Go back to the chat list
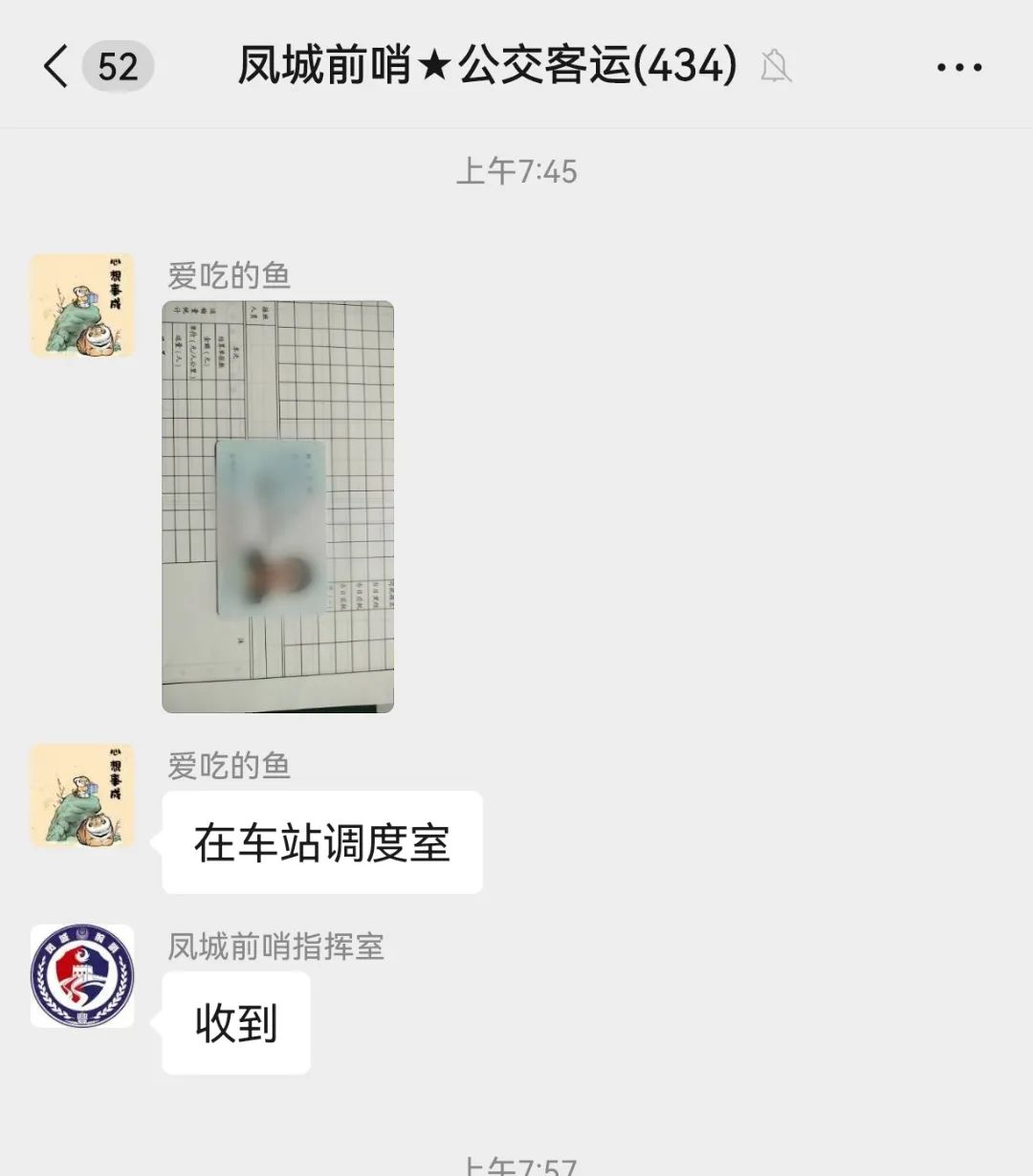 [x=57, y=67]
